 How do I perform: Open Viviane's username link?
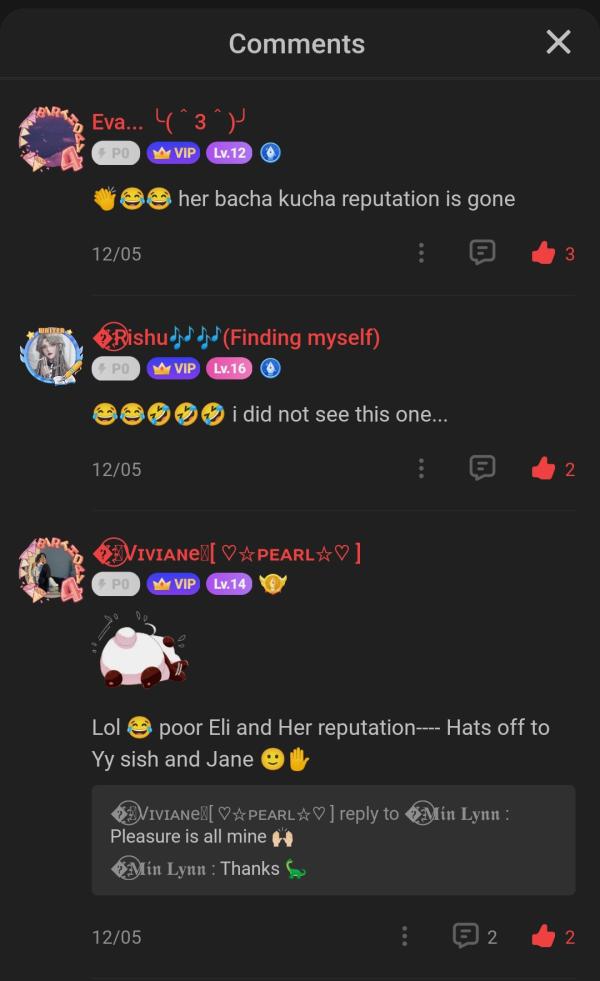click(x=228, y=553)
